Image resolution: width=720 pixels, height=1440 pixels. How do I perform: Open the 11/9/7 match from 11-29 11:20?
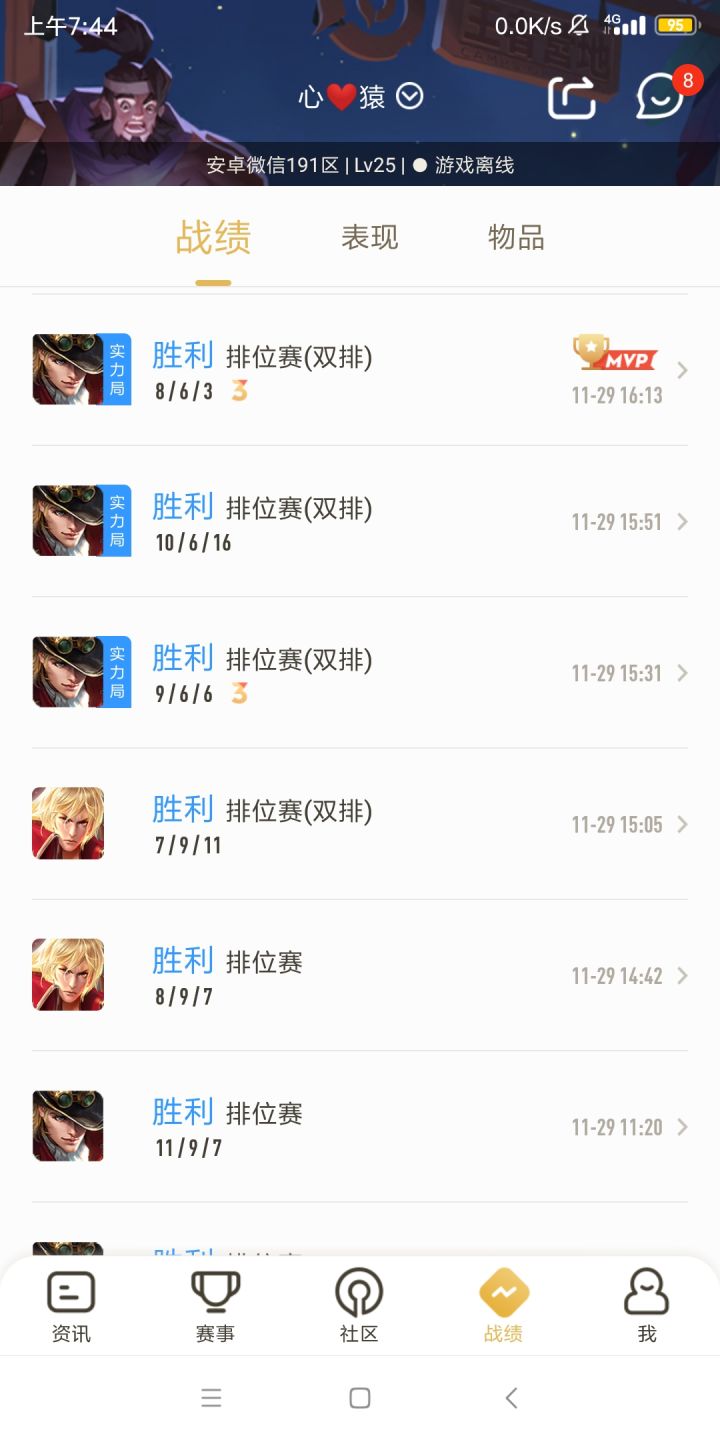(360, 1126)
